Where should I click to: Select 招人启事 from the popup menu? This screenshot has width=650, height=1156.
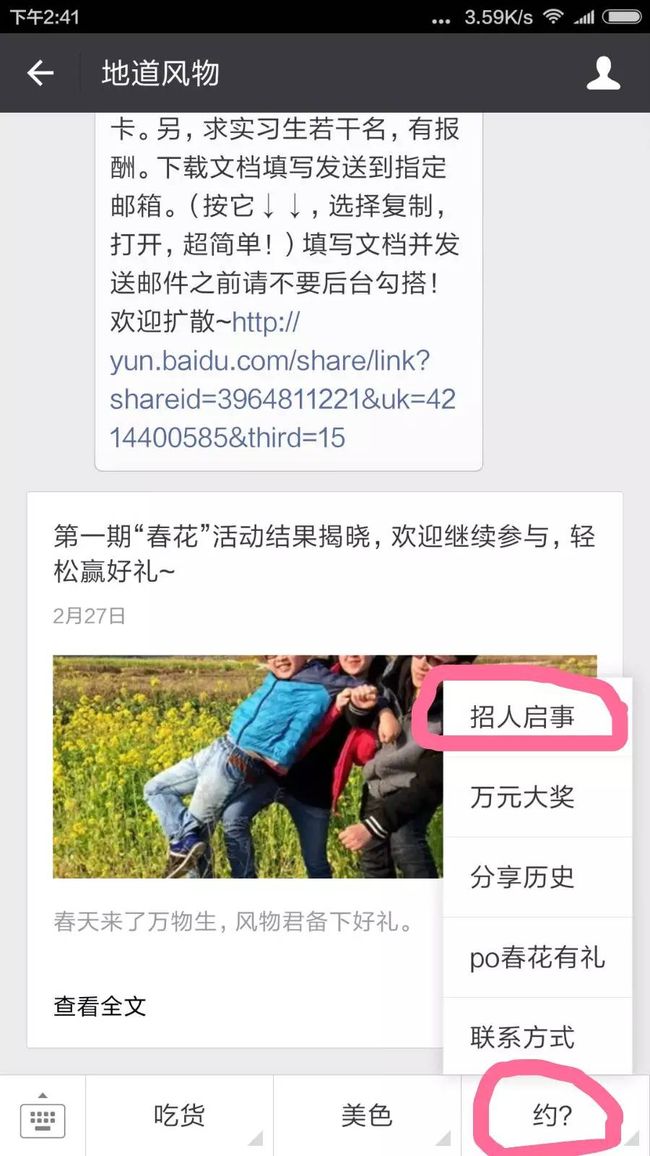point(537,717)
